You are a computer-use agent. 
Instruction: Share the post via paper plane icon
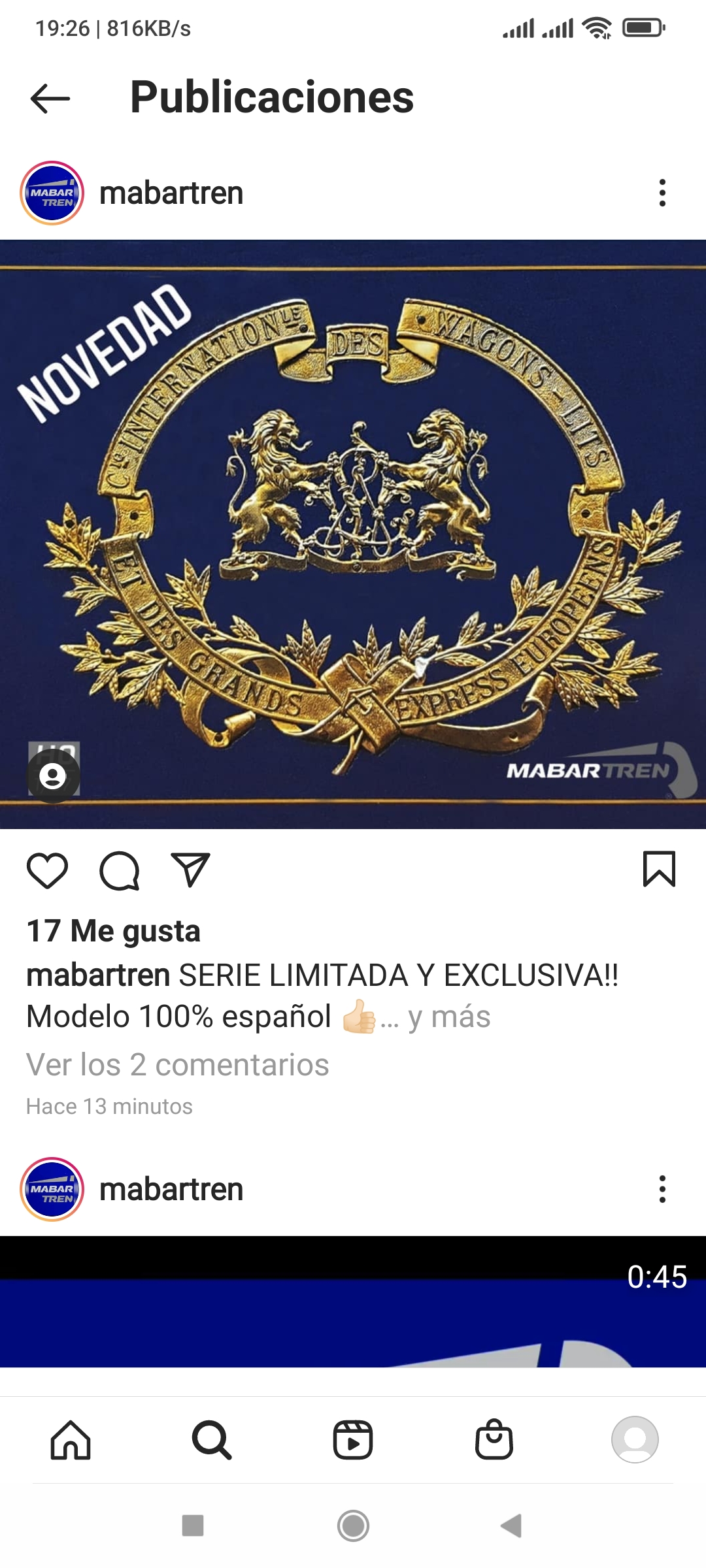(x=190, y=870)
